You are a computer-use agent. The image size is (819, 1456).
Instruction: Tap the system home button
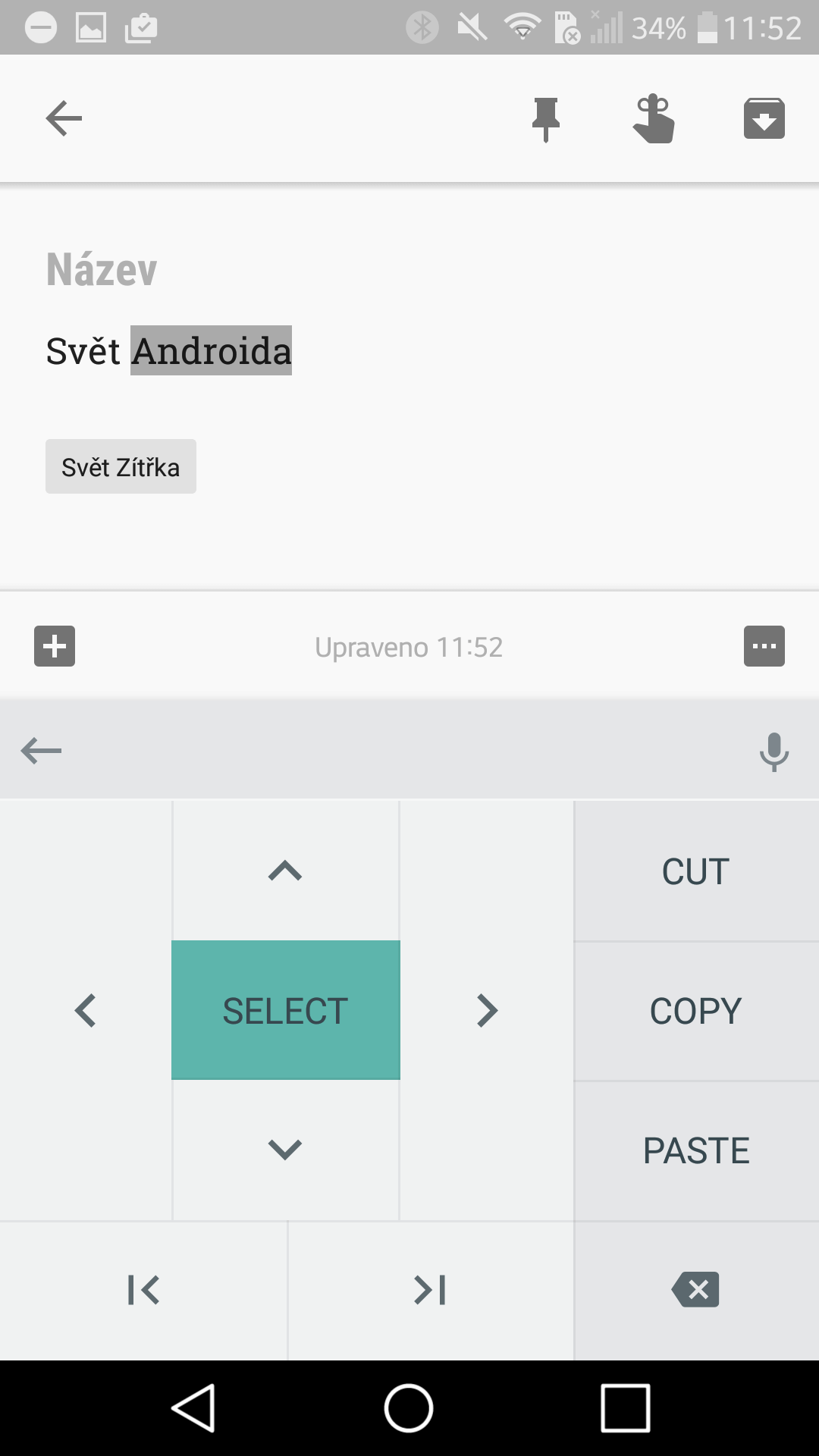[409, 1408]
